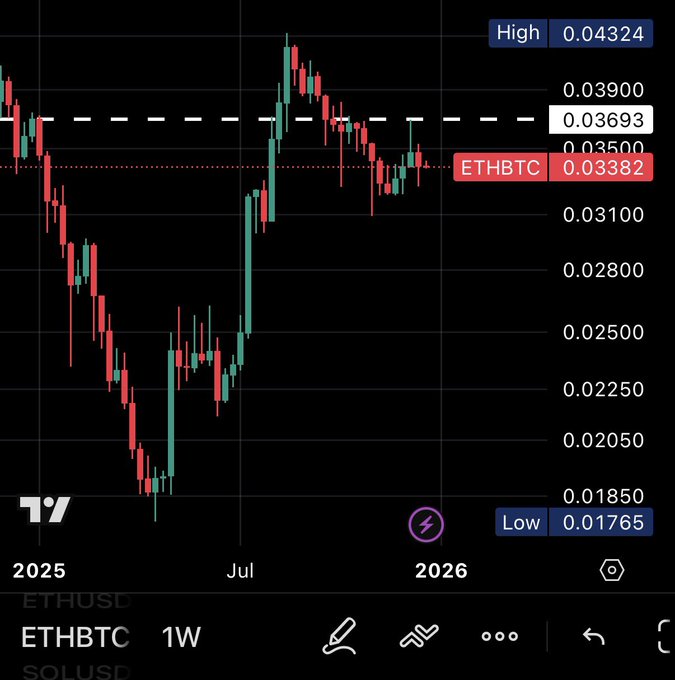
Task: Change the 1W chart interval
Action: (x=182, y=636)
